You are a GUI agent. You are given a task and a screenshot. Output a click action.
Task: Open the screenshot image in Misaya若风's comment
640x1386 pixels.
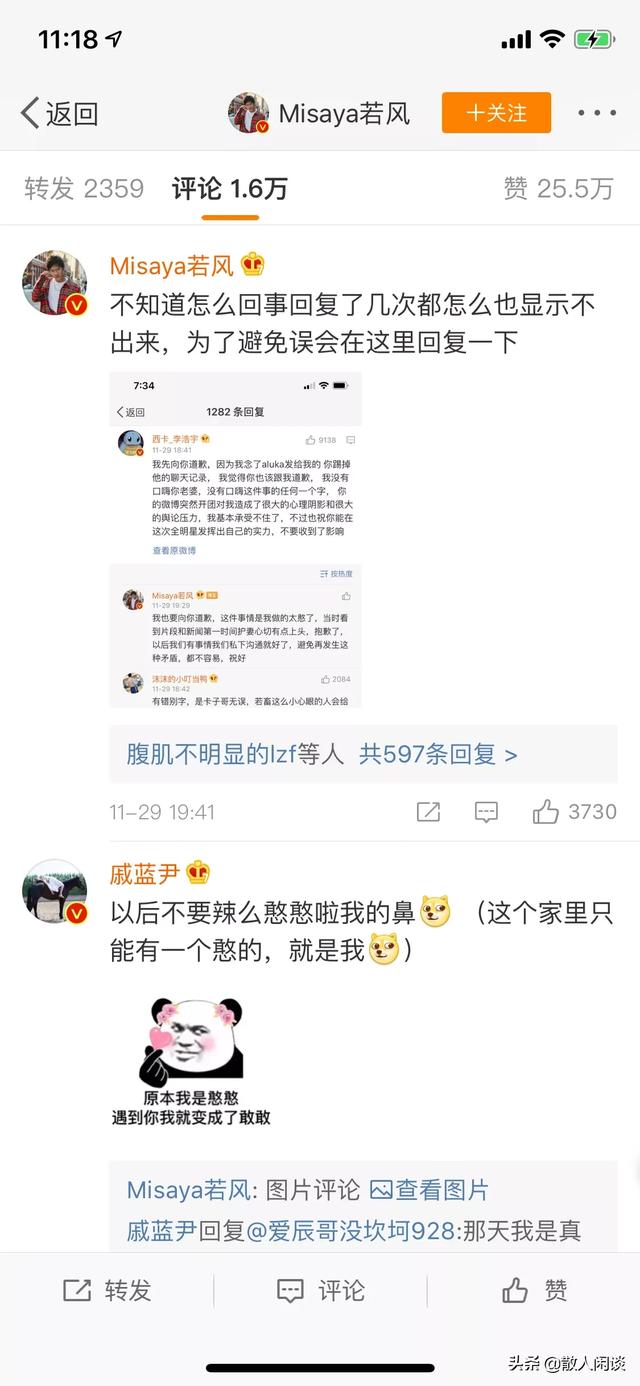pos(235,540)
